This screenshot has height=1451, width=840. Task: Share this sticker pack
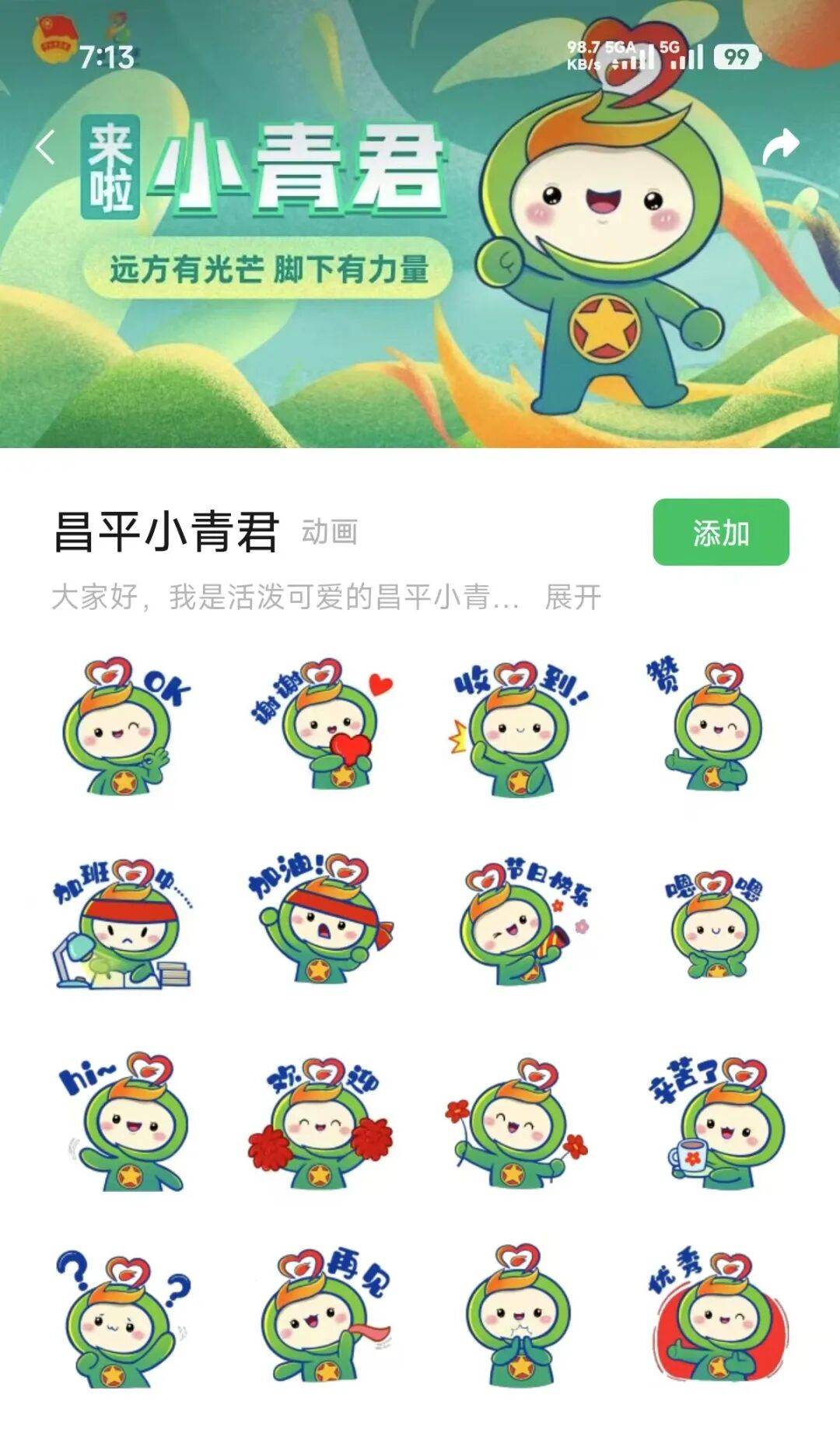click(x=780, y=145)
